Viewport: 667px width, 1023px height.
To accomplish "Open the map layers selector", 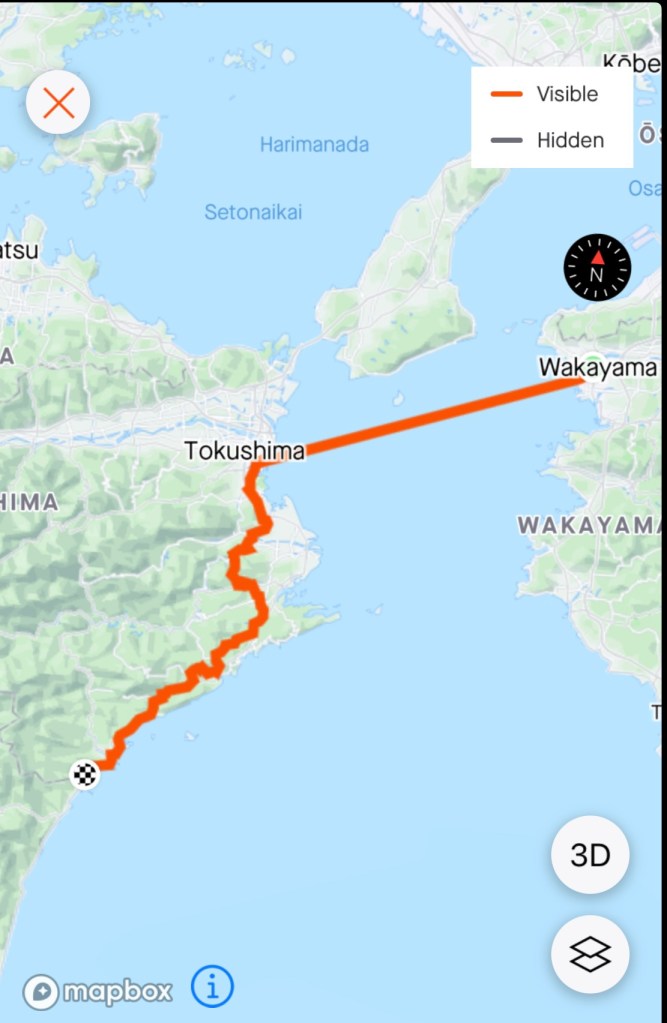I will (590, 954).
